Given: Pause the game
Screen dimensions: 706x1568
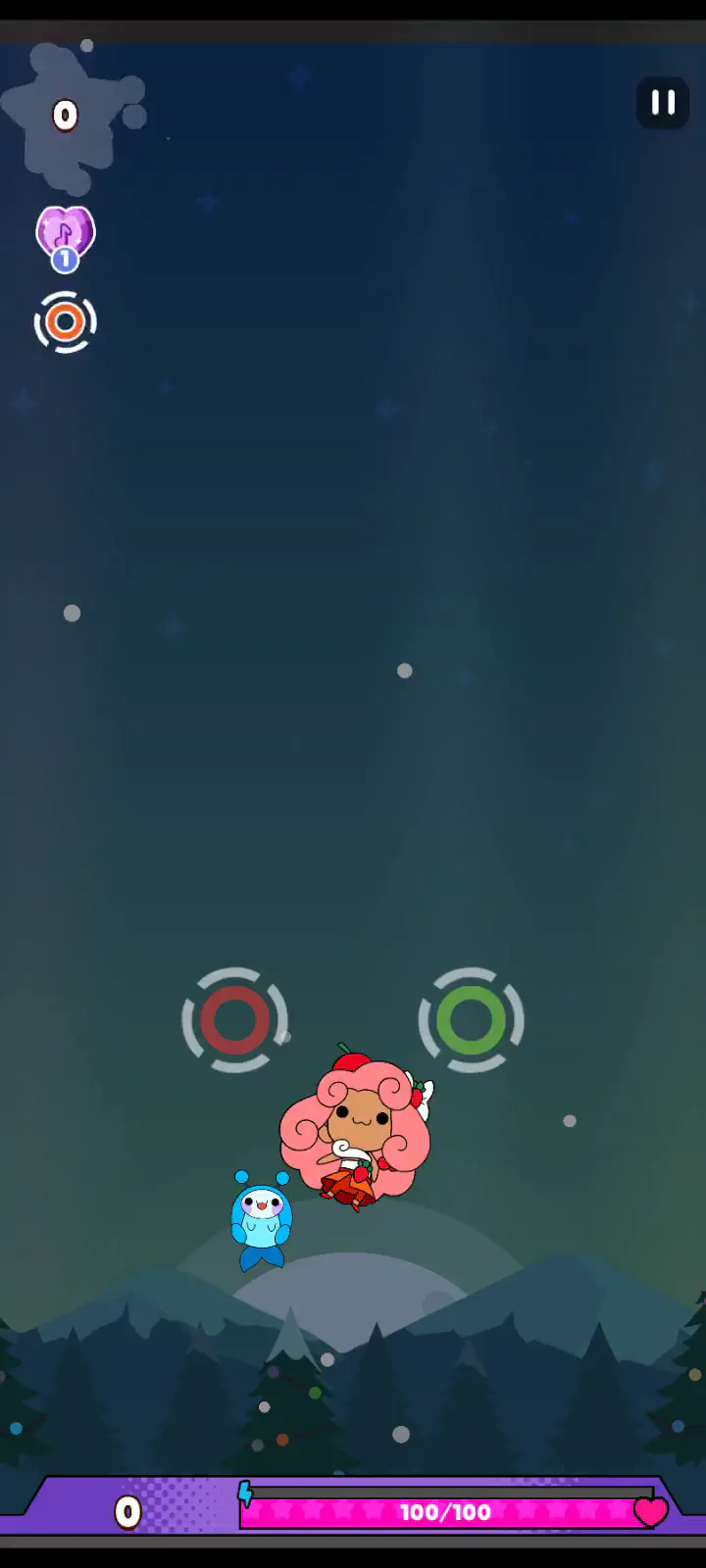Looking at the screenshot, I should coord(663,103).
